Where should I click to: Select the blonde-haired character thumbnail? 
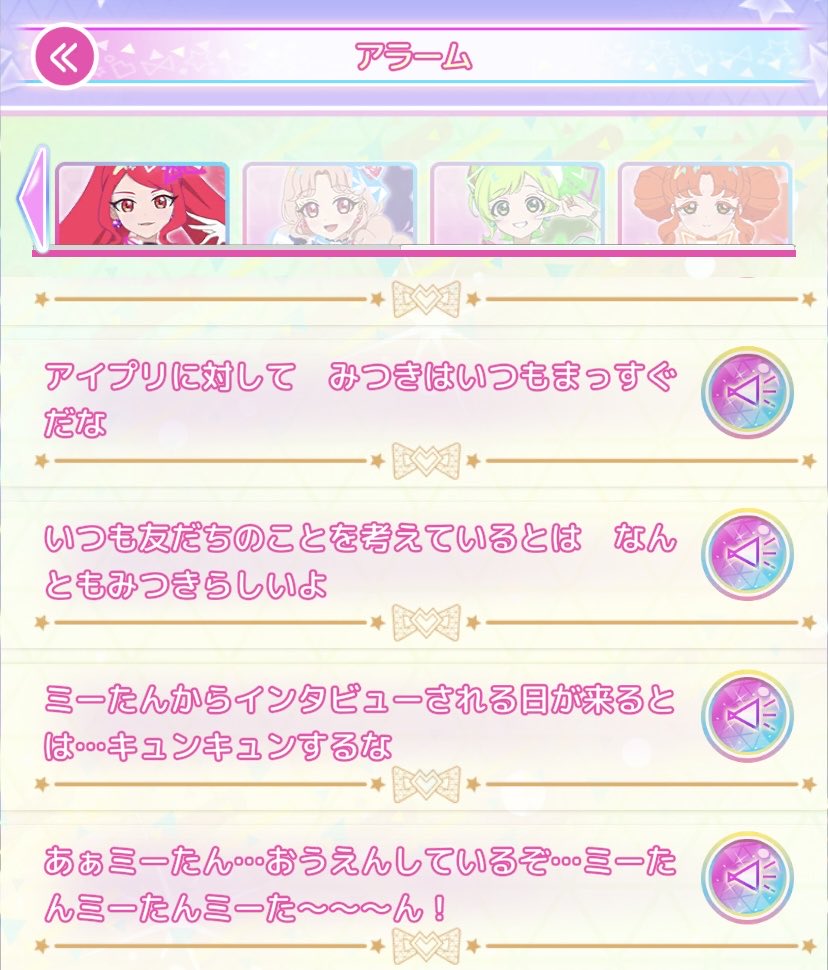pyautogui.click(x=329, y=204)
